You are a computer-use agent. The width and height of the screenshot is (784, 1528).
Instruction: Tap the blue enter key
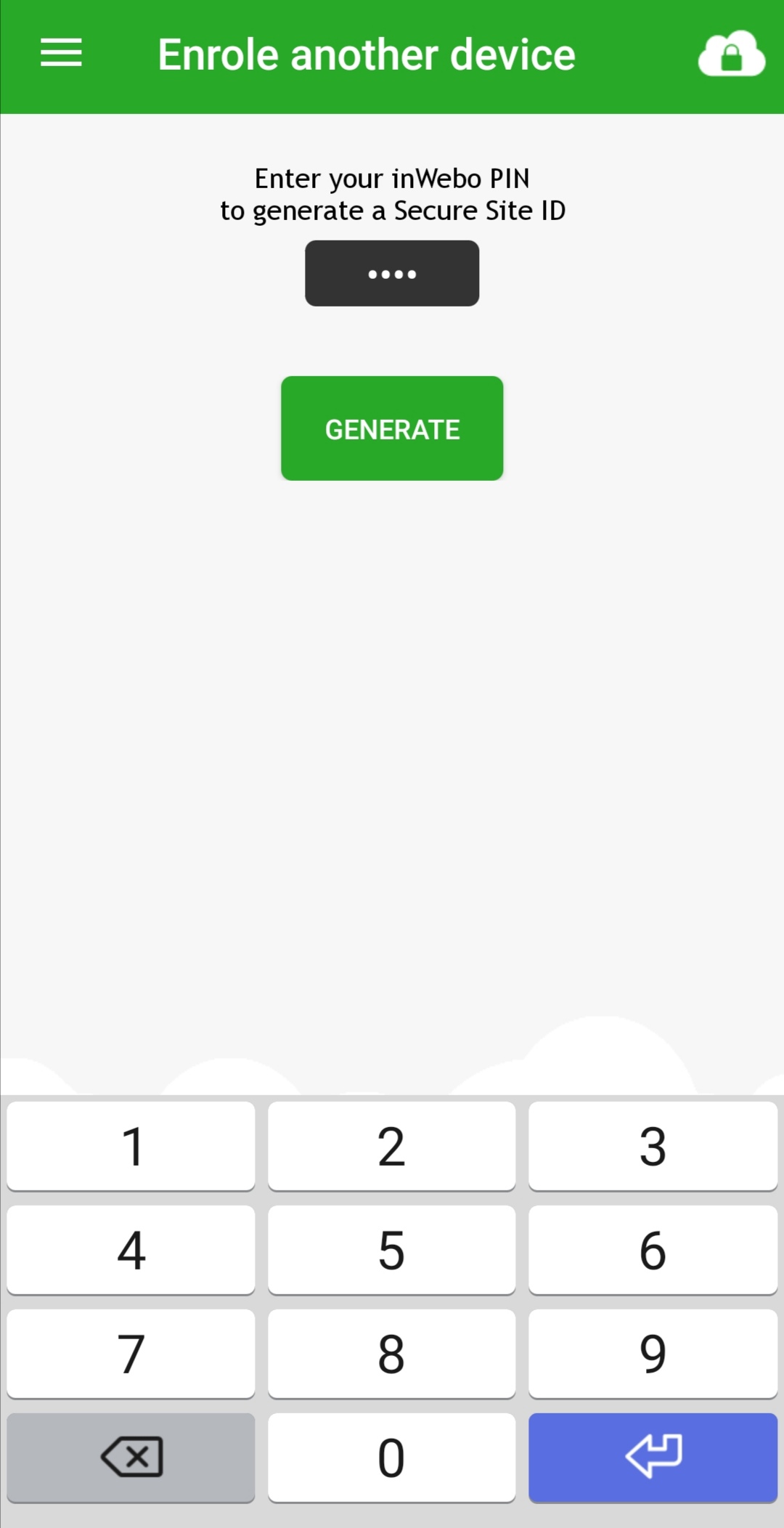tap(653, 1458)
